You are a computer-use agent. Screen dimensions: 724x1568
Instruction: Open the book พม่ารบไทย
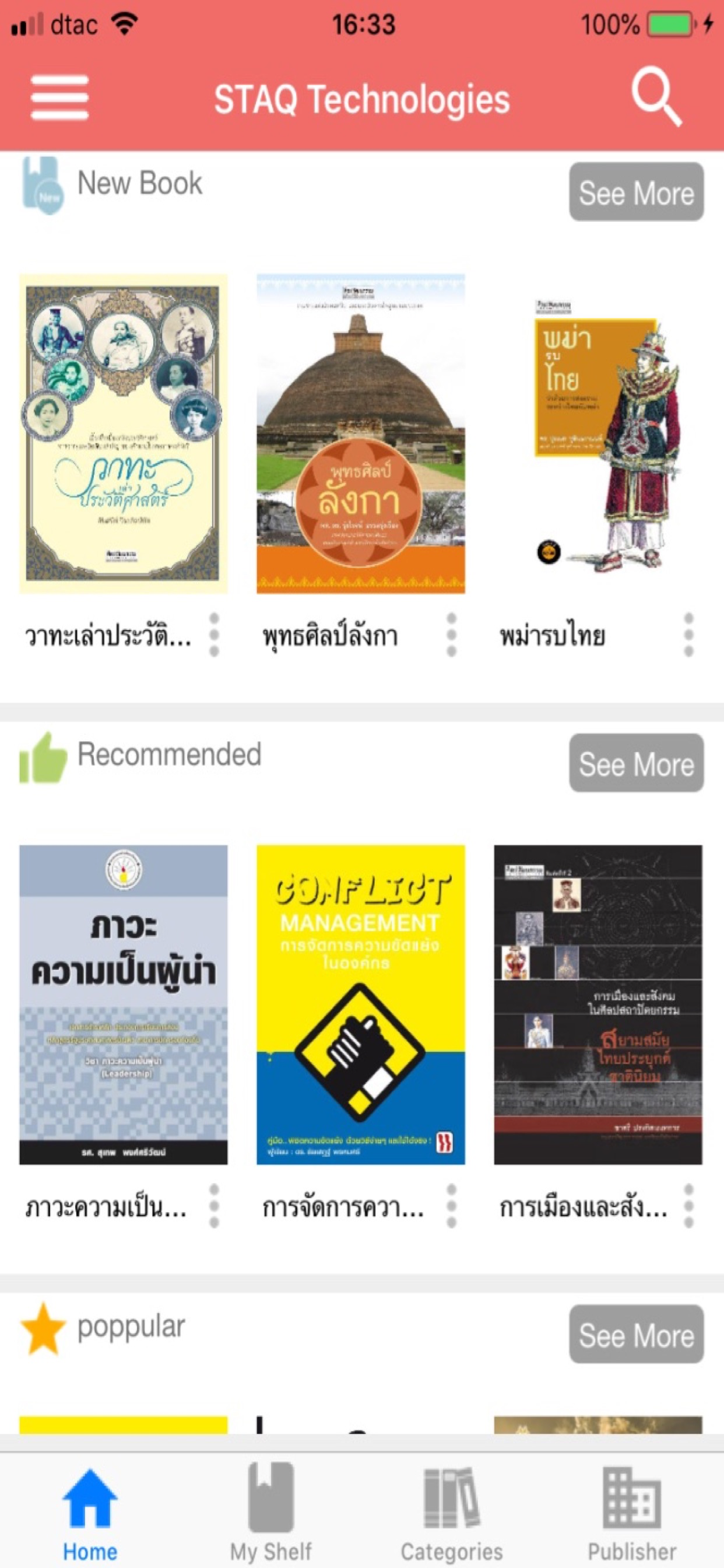[x=598, y=433]
